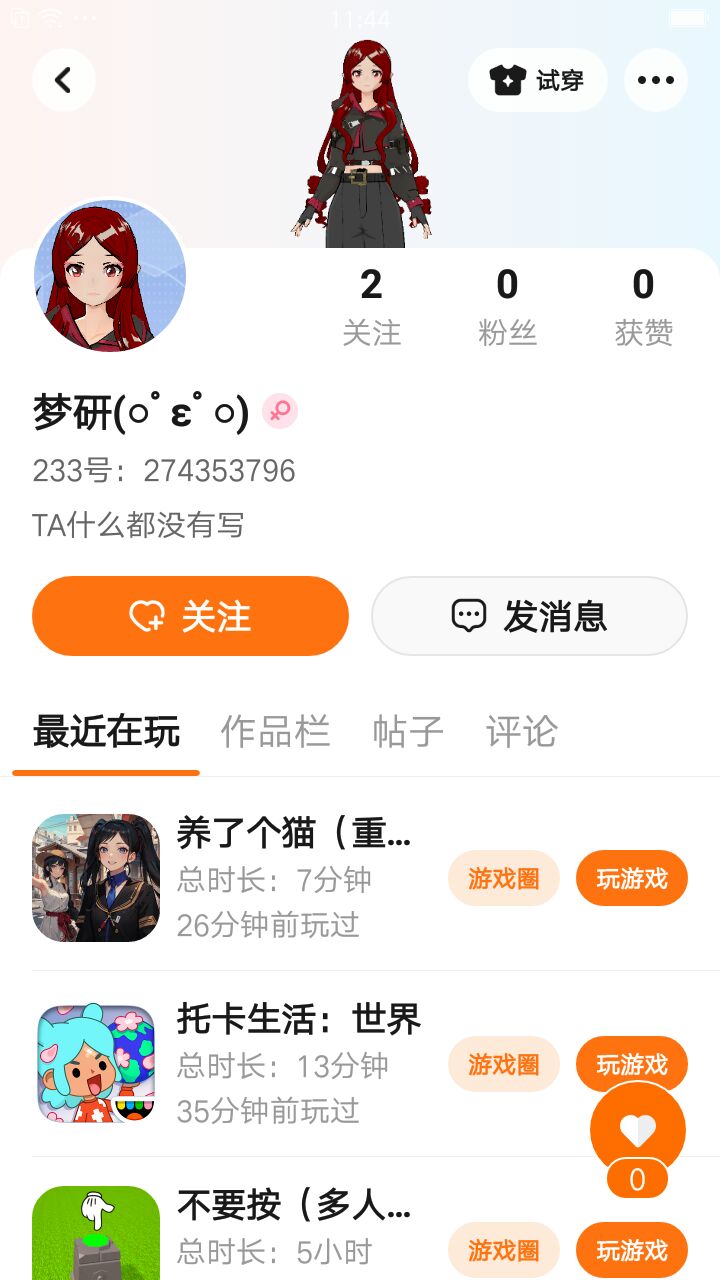Tap 玩游戏 for 不要按
The image size is (720, 1280).
tap(631, 1250)
